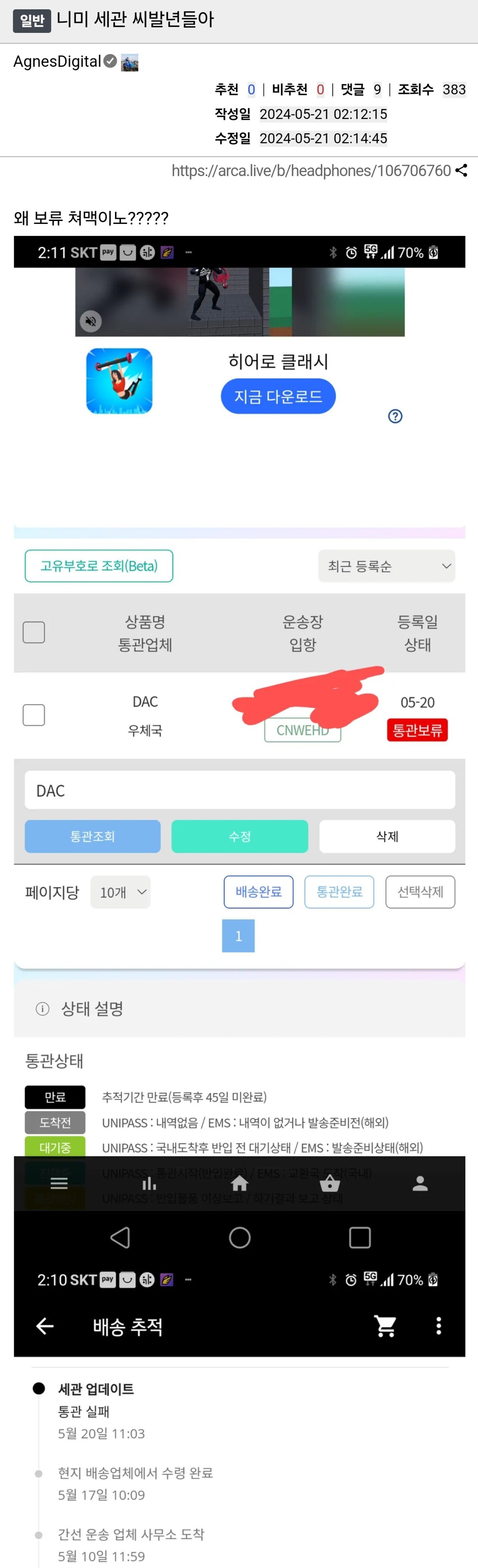
Task: View AgnesDigital's author profile
Action: point(57,62)
